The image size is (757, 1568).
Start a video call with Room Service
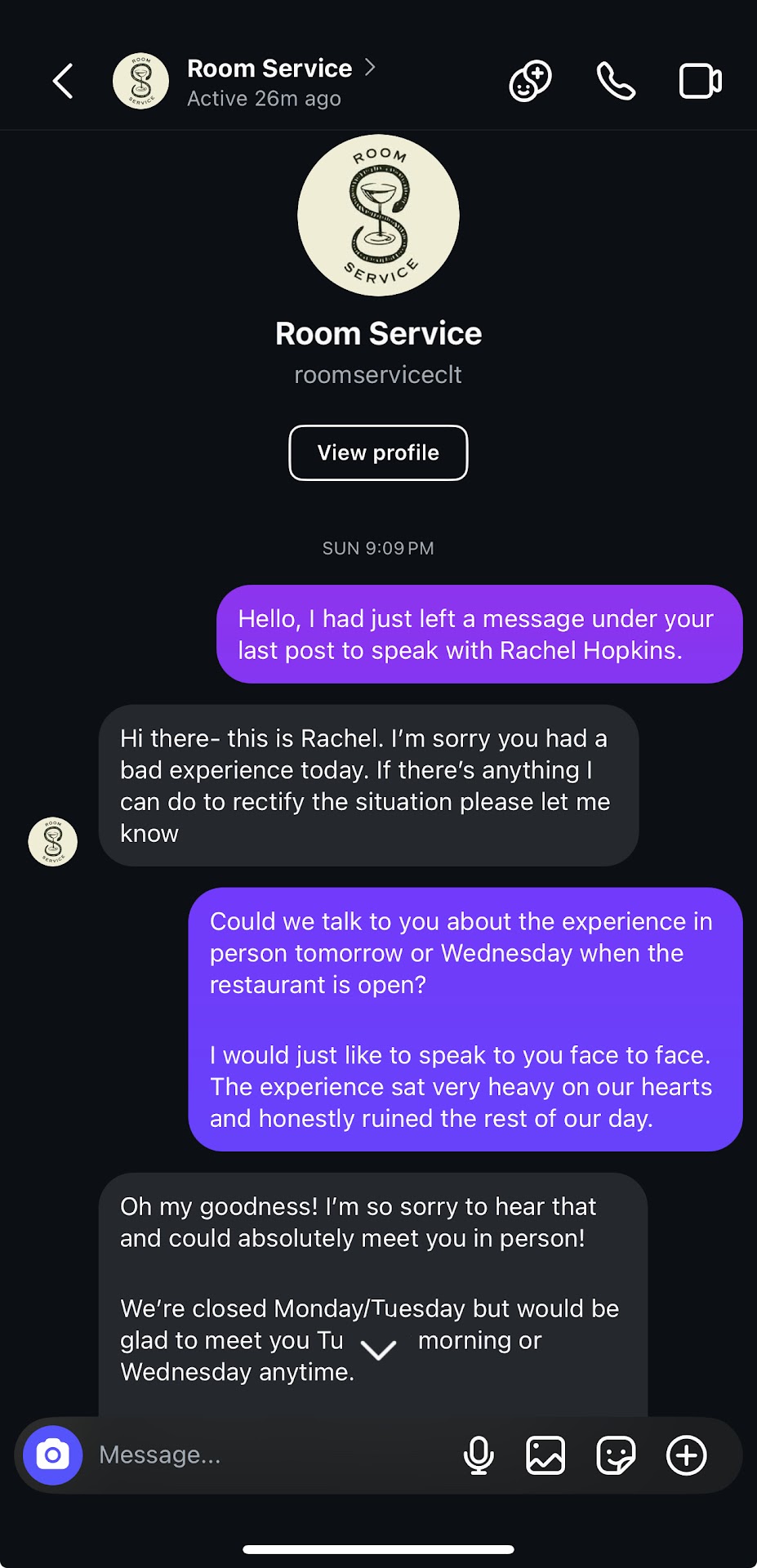(x=700, y=82)
